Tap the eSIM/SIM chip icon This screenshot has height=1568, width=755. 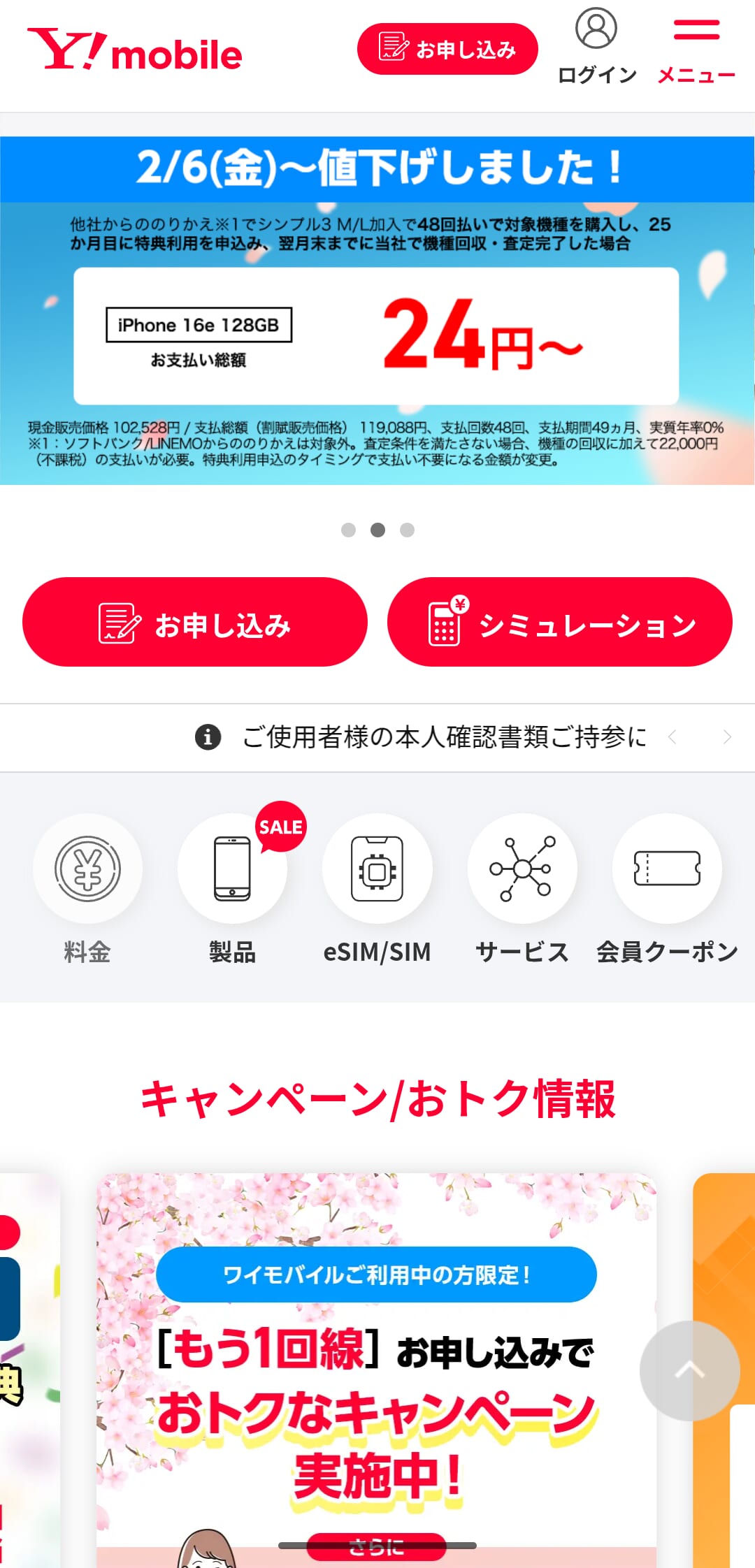click(x=377, y=869)
